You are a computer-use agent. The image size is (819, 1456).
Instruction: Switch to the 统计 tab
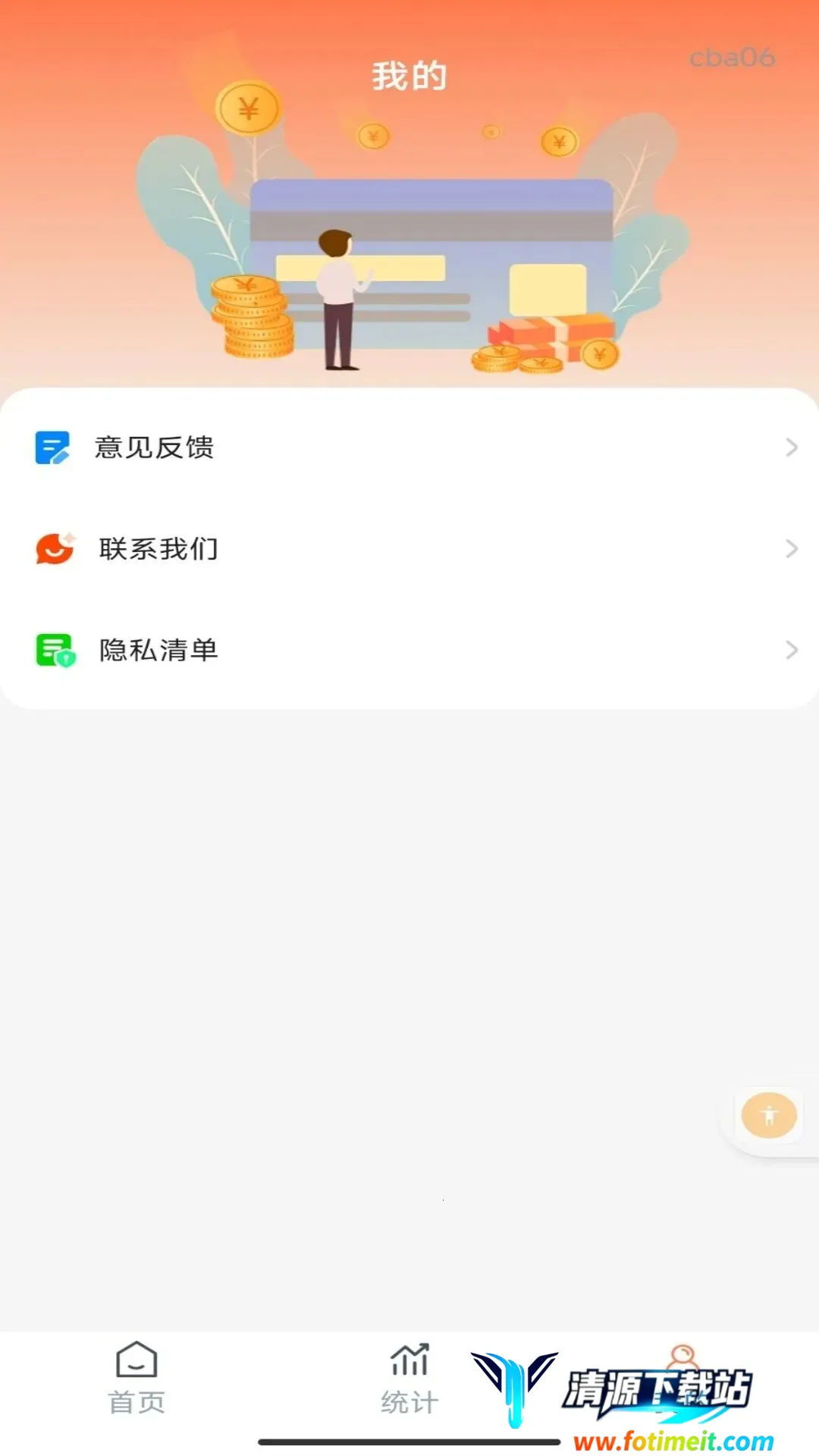[x=409, y=1378]
